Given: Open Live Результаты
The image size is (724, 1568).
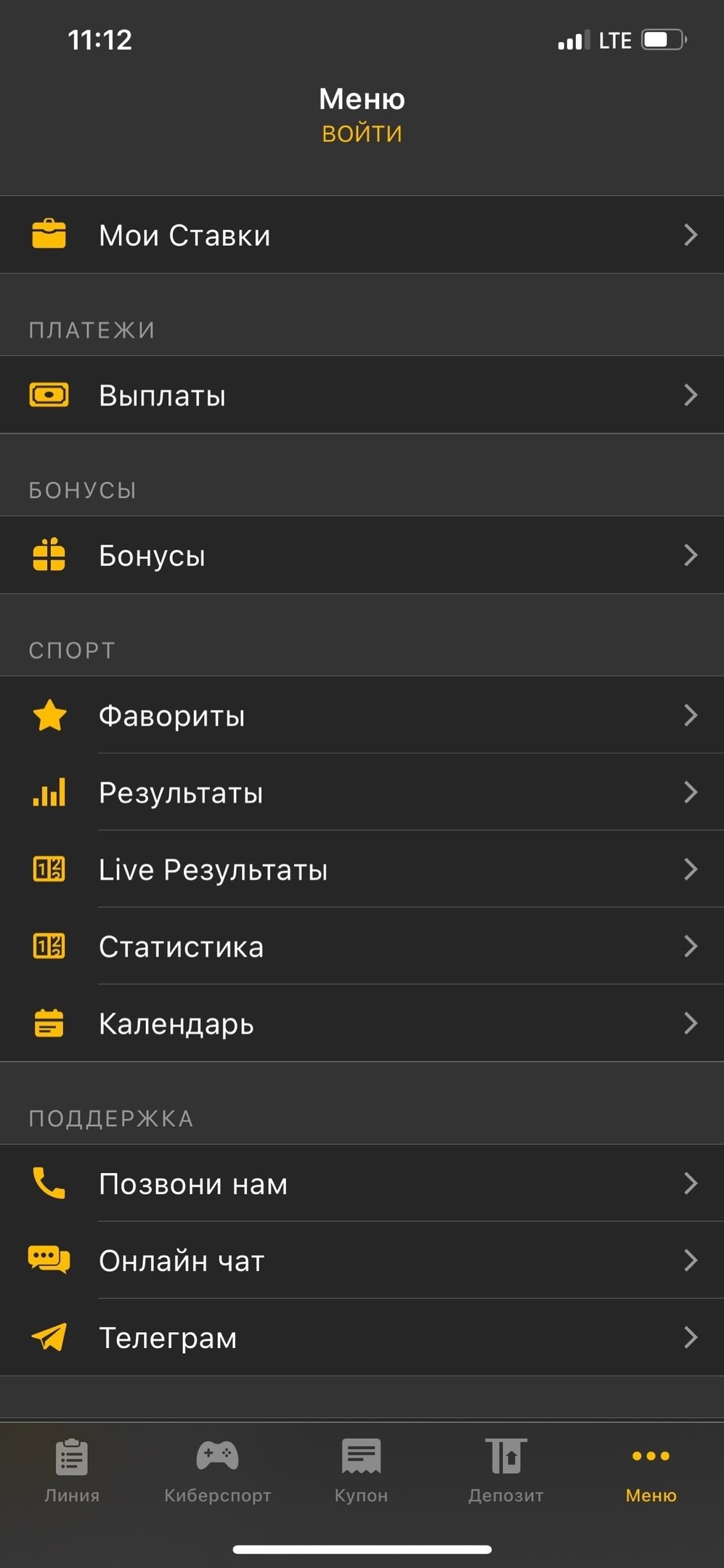Looking at the screenshot, I should [362, 870].
